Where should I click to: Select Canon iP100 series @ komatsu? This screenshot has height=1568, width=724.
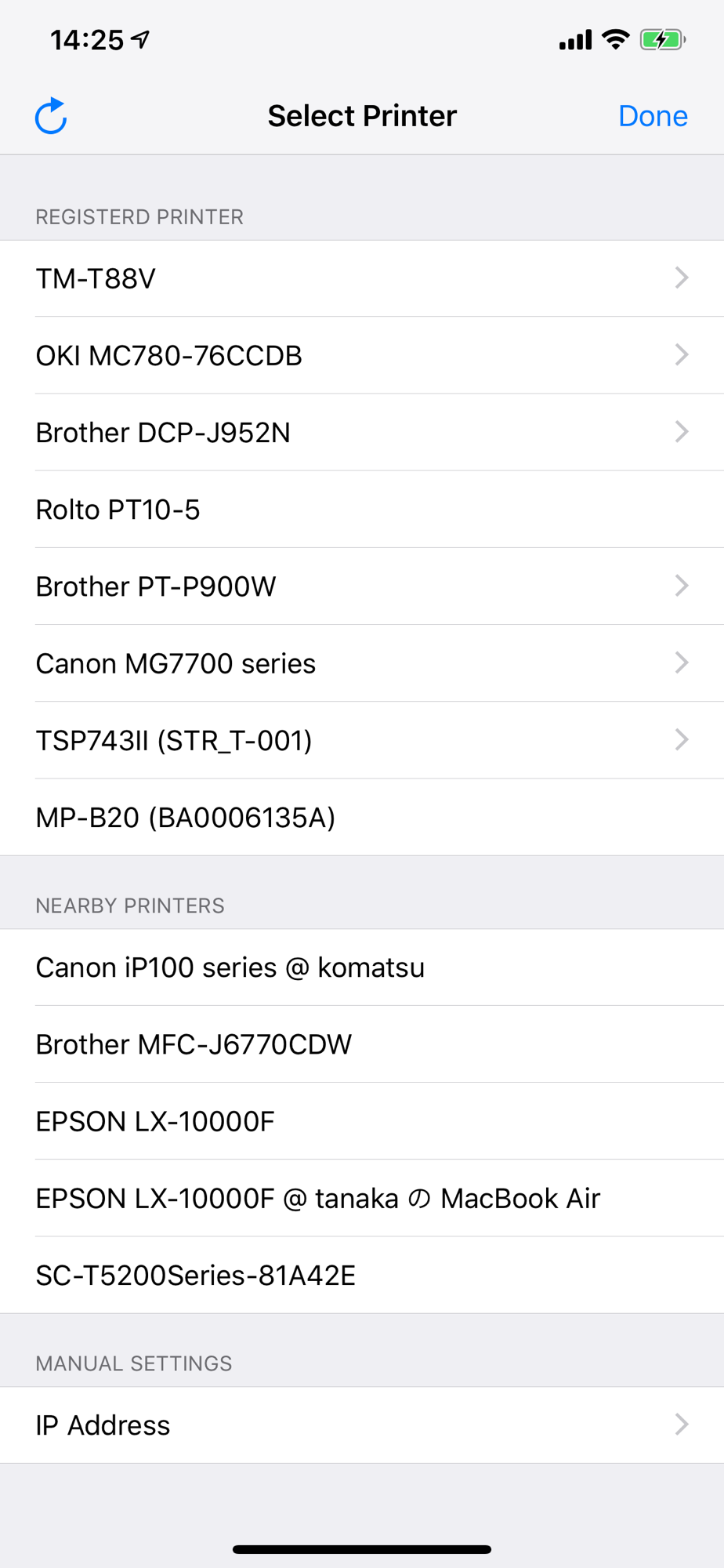click(360, 967)
